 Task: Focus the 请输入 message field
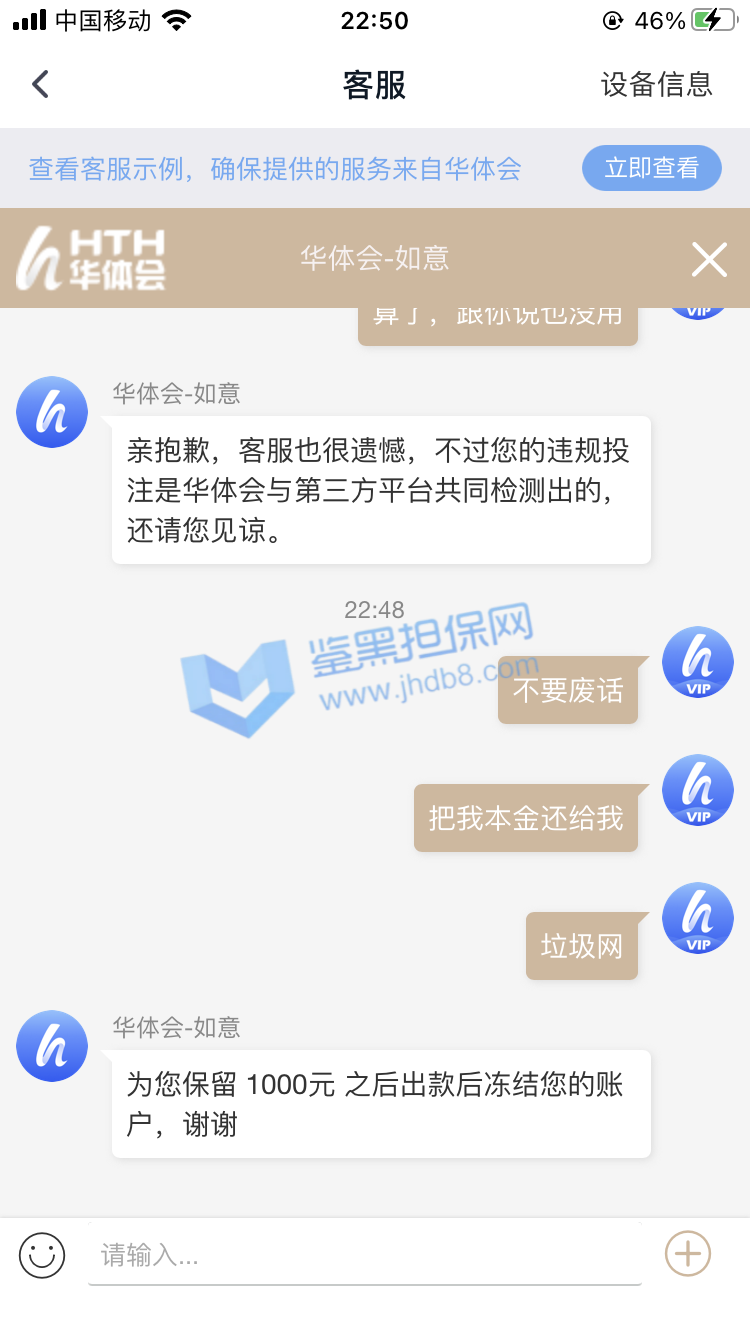click(x=365, y=1255)
